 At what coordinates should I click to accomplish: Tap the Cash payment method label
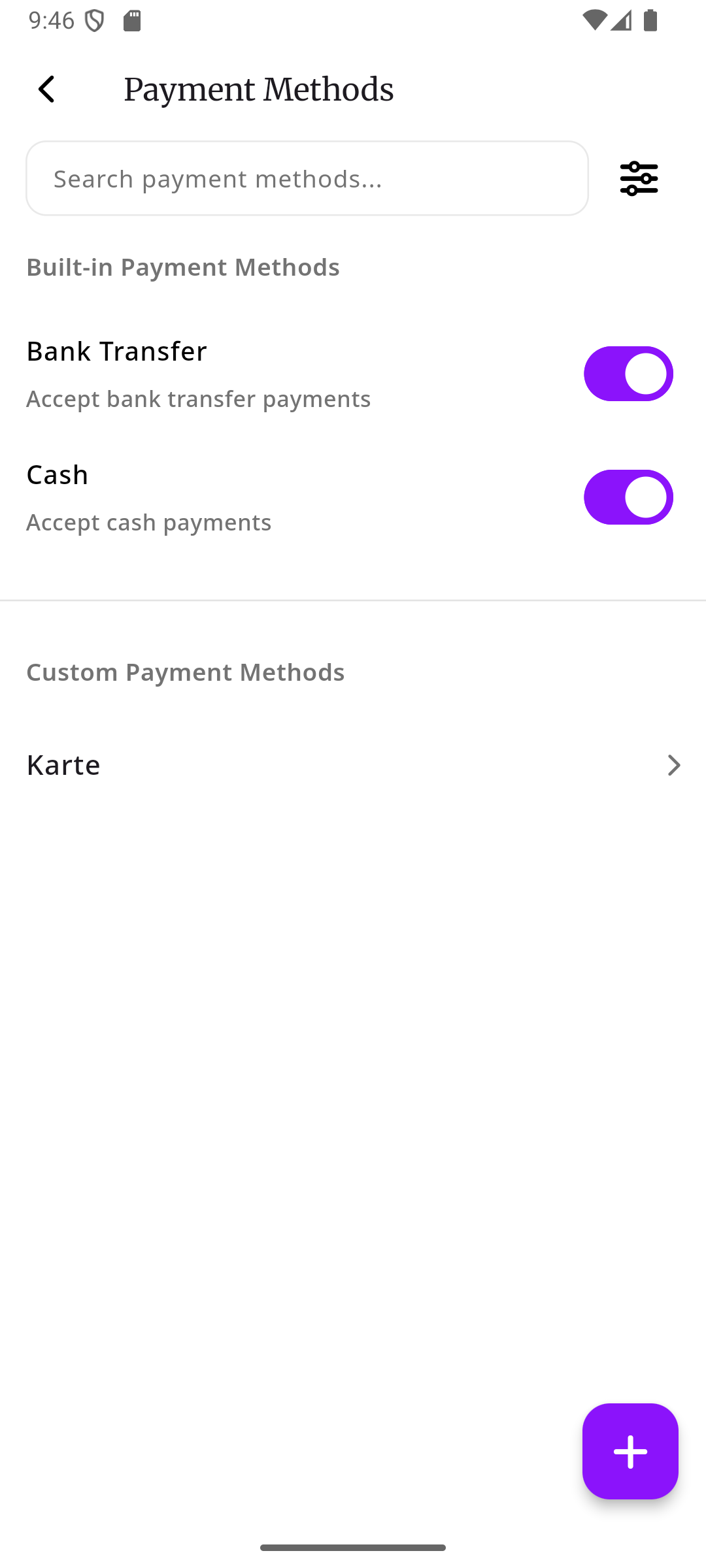pos(57,475)
